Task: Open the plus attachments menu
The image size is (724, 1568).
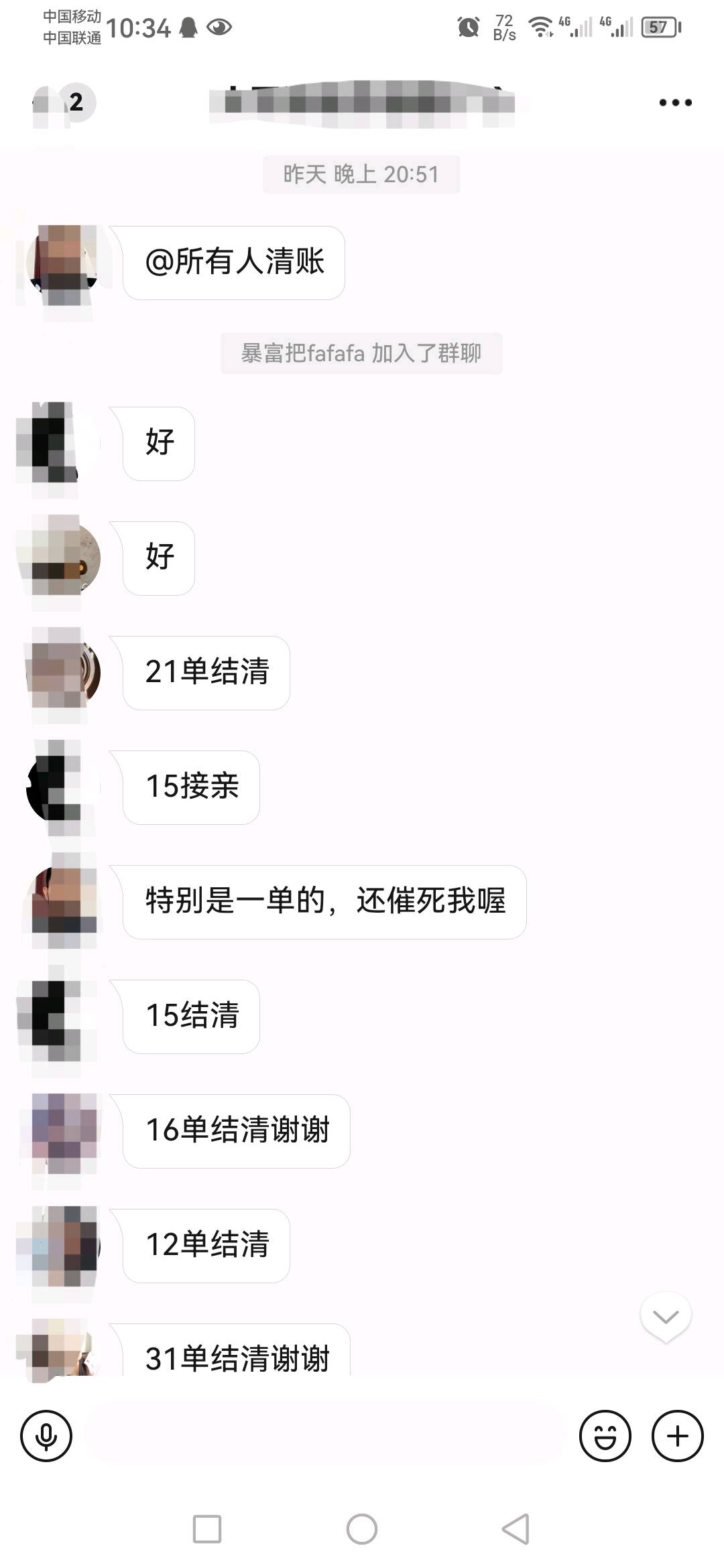Action: click(x=677, y=1436)
